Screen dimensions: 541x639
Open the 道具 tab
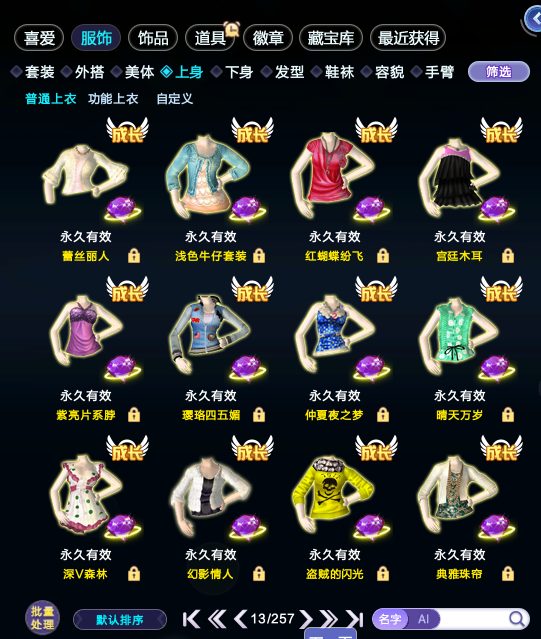click(x=210, y=38)
